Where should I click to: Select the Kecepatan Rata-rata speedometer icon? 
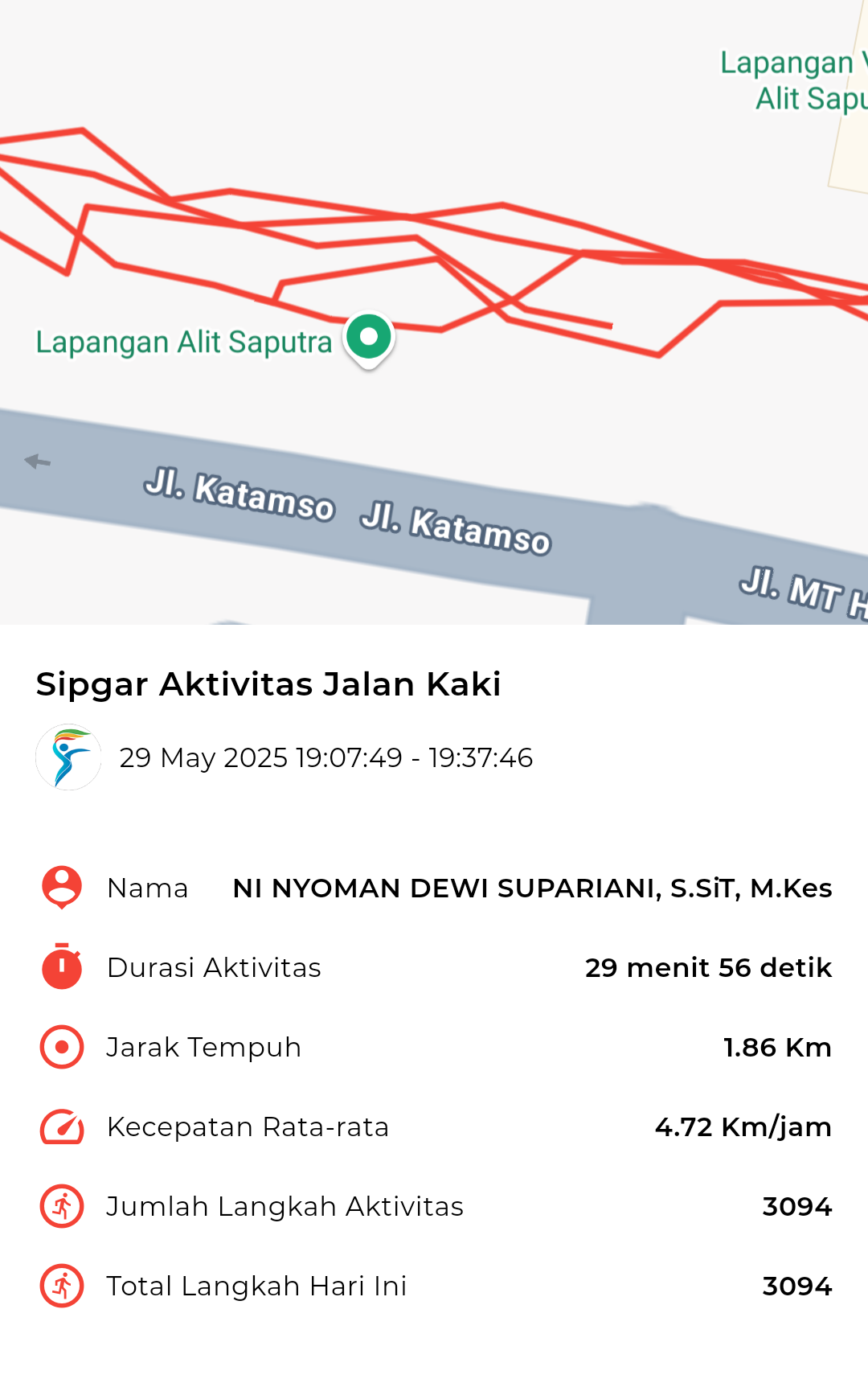pos(60,1127)
